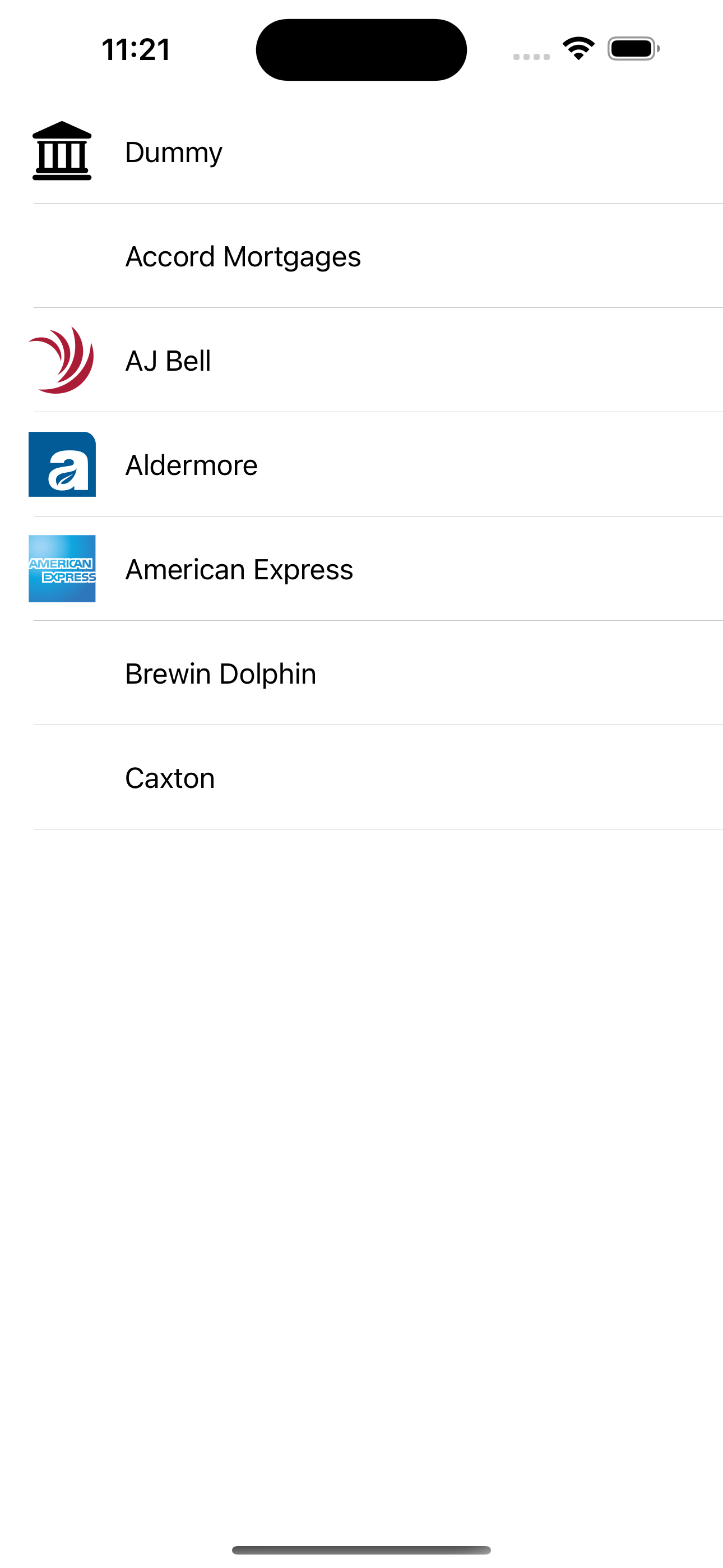Tap the Aldermore provider row
Viewport: 723px width, 1568px height.
click(x=361, y=464)
